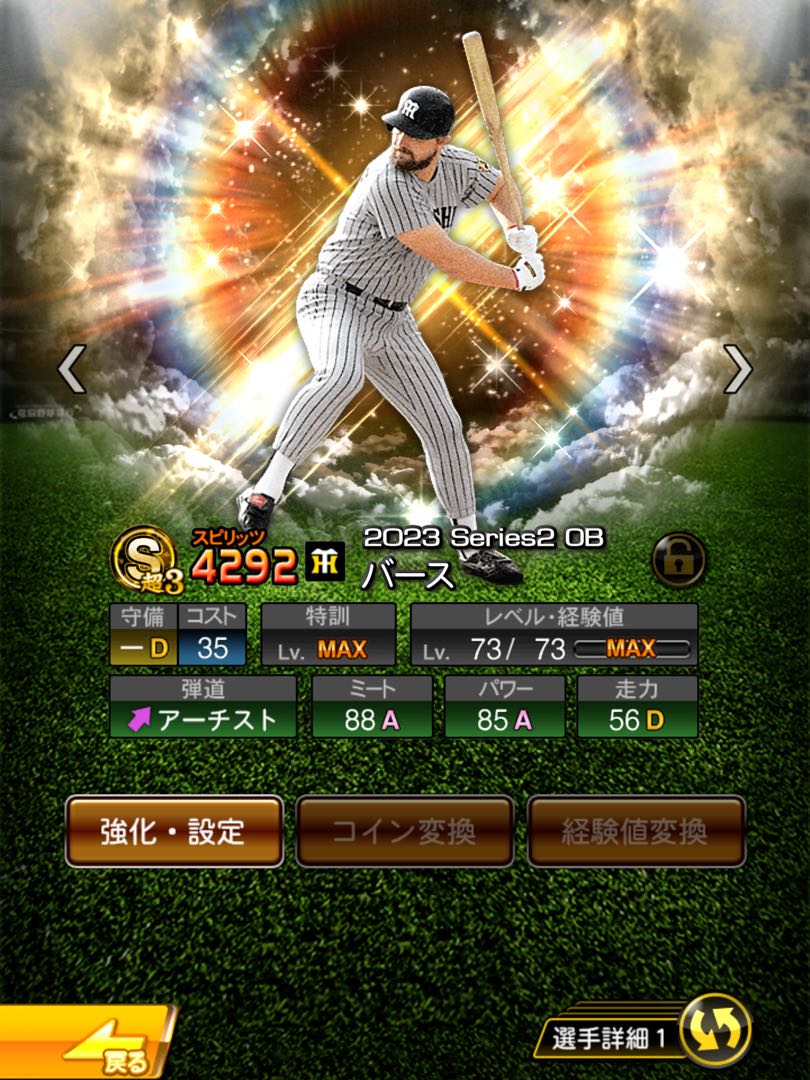Select the 2023 Series2 OB series label
Screen dimensions: 810x1080
pyautogui.click(x=486, y=536)
